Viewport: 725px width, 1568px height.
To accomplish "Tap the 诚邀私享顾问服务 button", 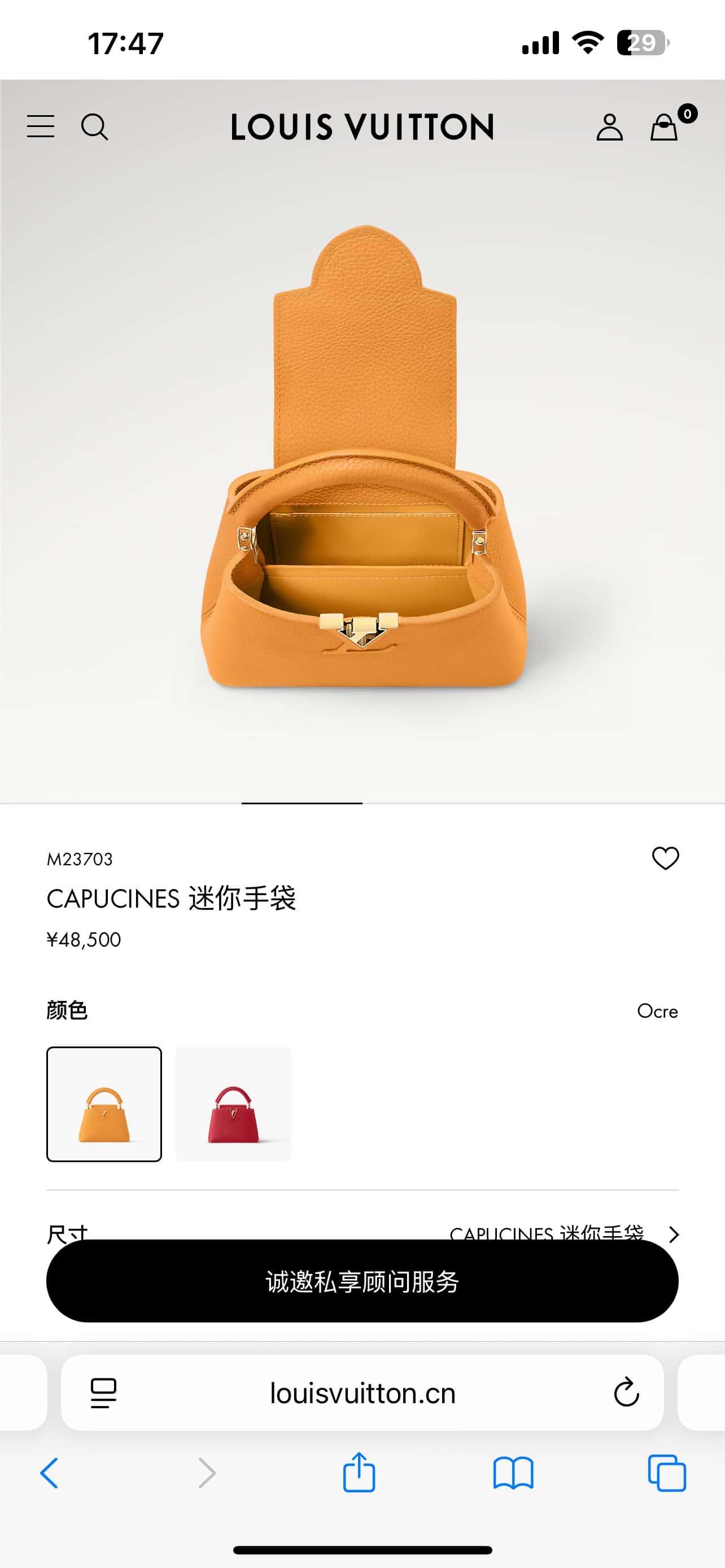I will 362,1281.
